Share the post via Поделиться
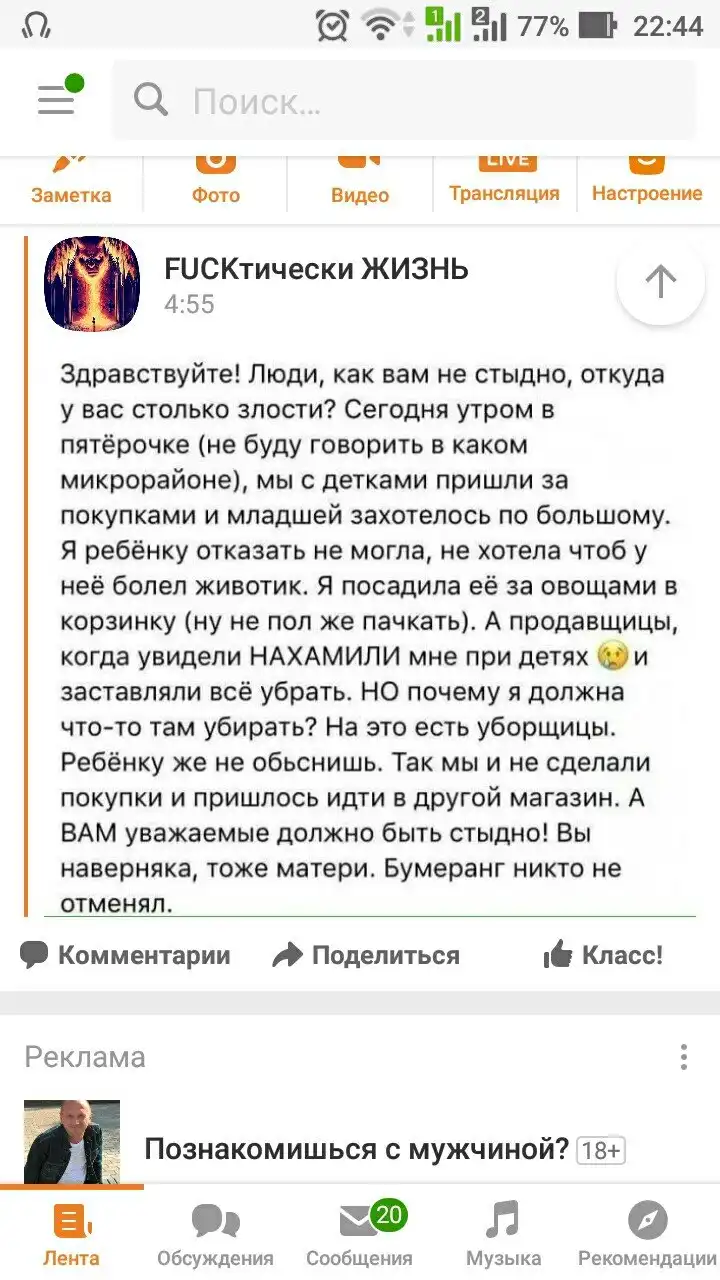 [x=366, y=955]
